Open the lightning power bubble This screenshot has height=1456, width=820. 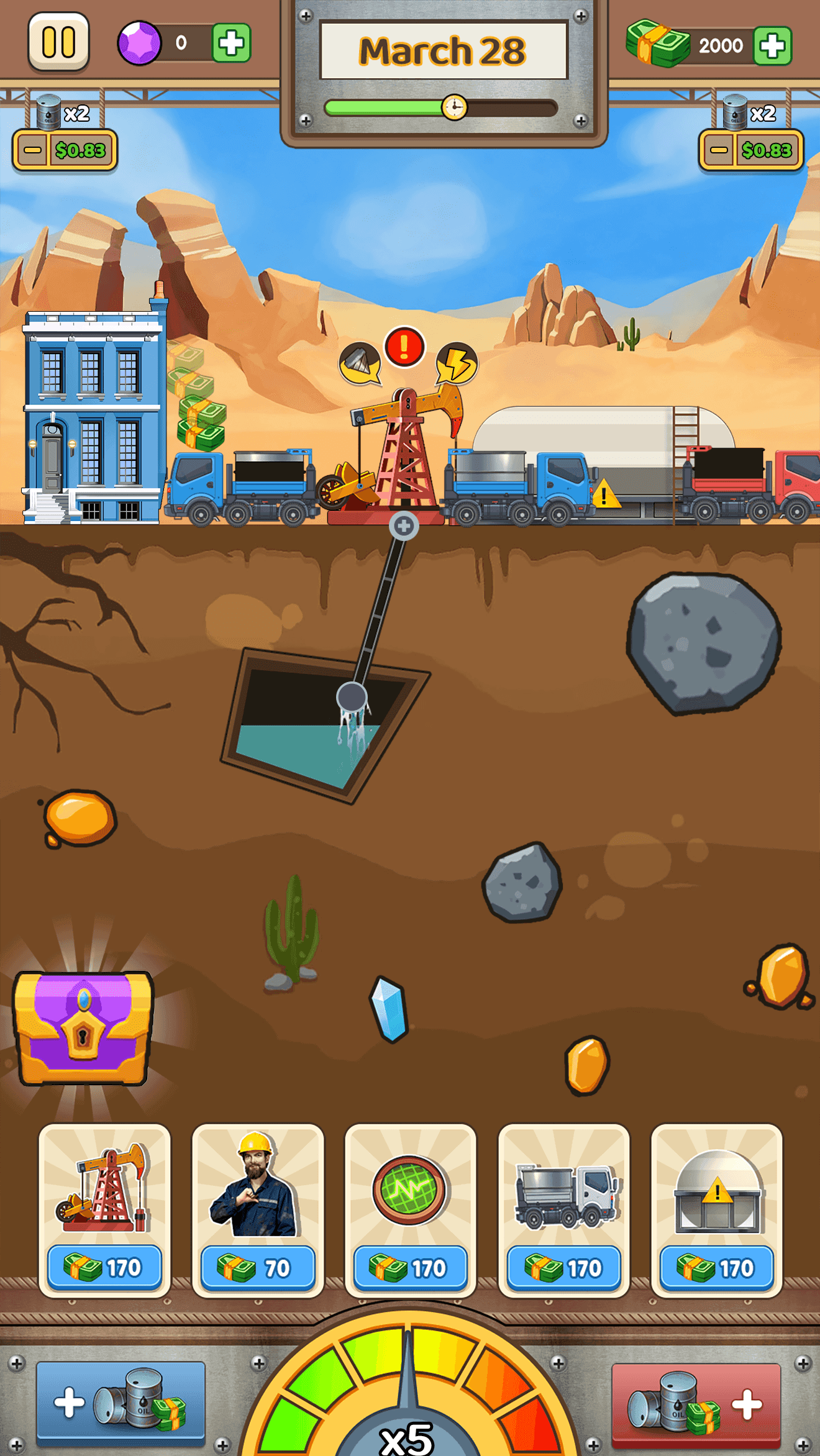(x=457, y=363)
